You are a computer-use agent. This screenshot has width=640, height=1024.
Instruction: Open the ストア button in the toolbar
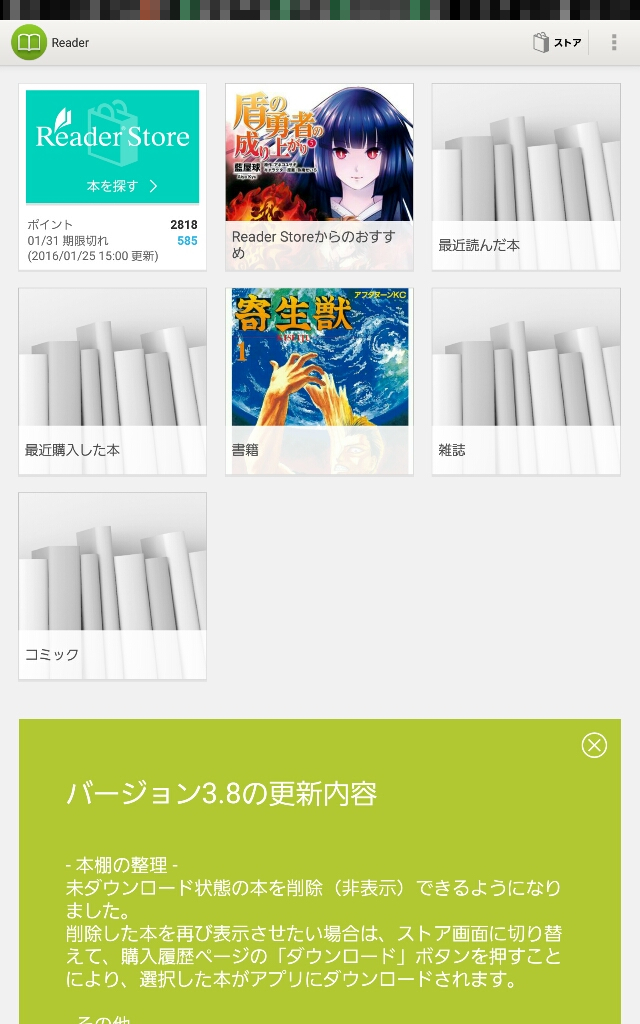click(557, 43)
